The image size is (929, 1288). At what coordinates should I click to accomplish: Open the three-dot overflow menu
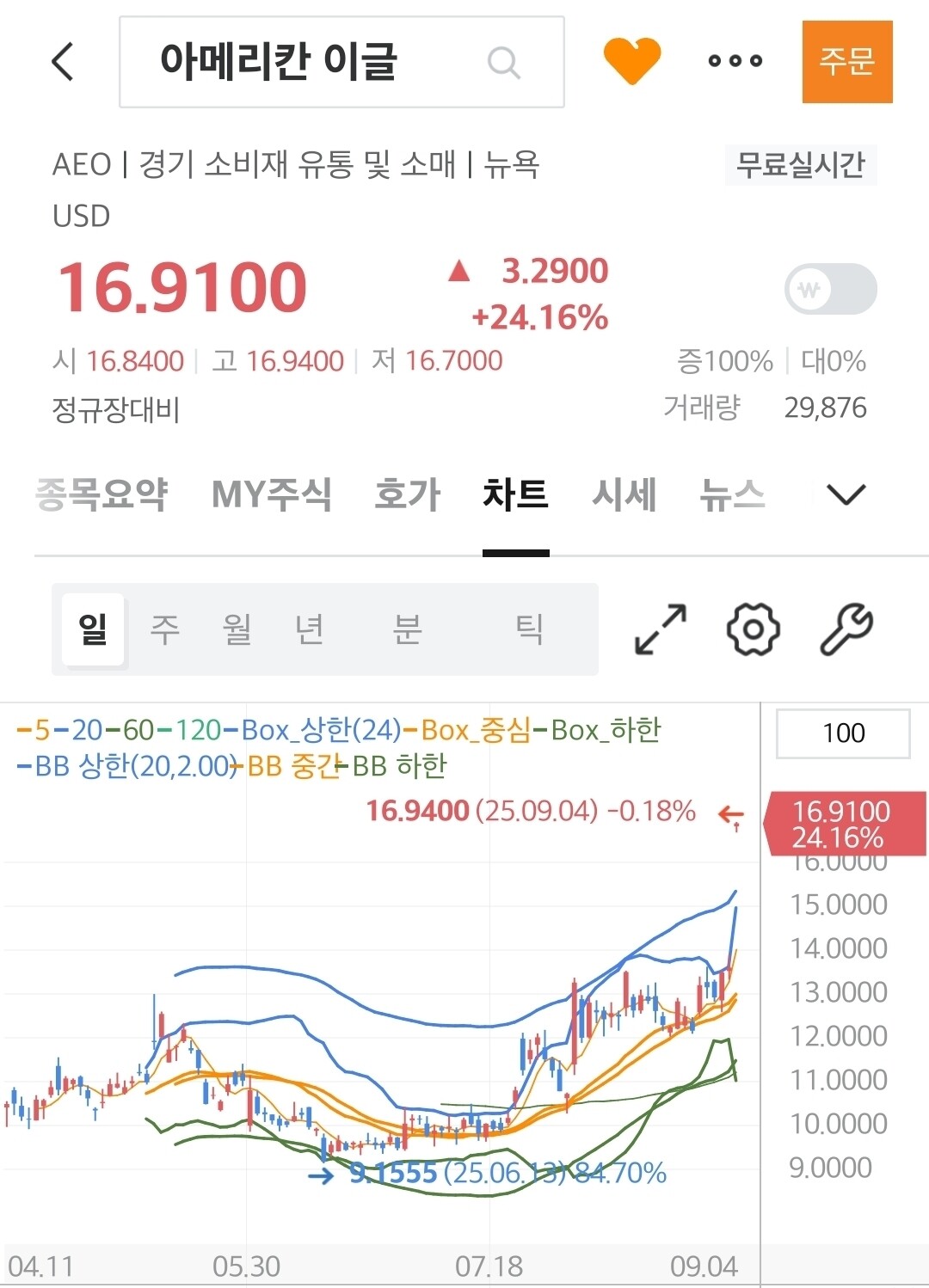(735, 61)
